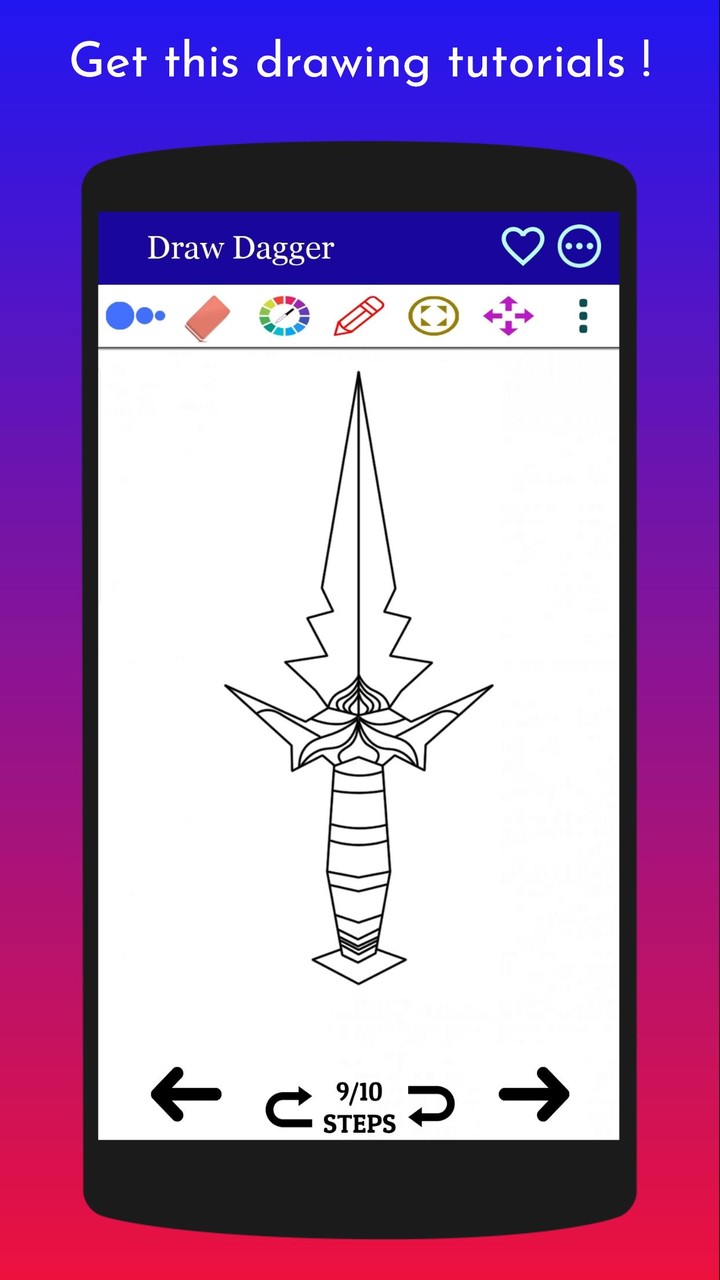This screenshot has width=720, height=1280.
Task: Toggle eraser mode on
Action: 207,315
